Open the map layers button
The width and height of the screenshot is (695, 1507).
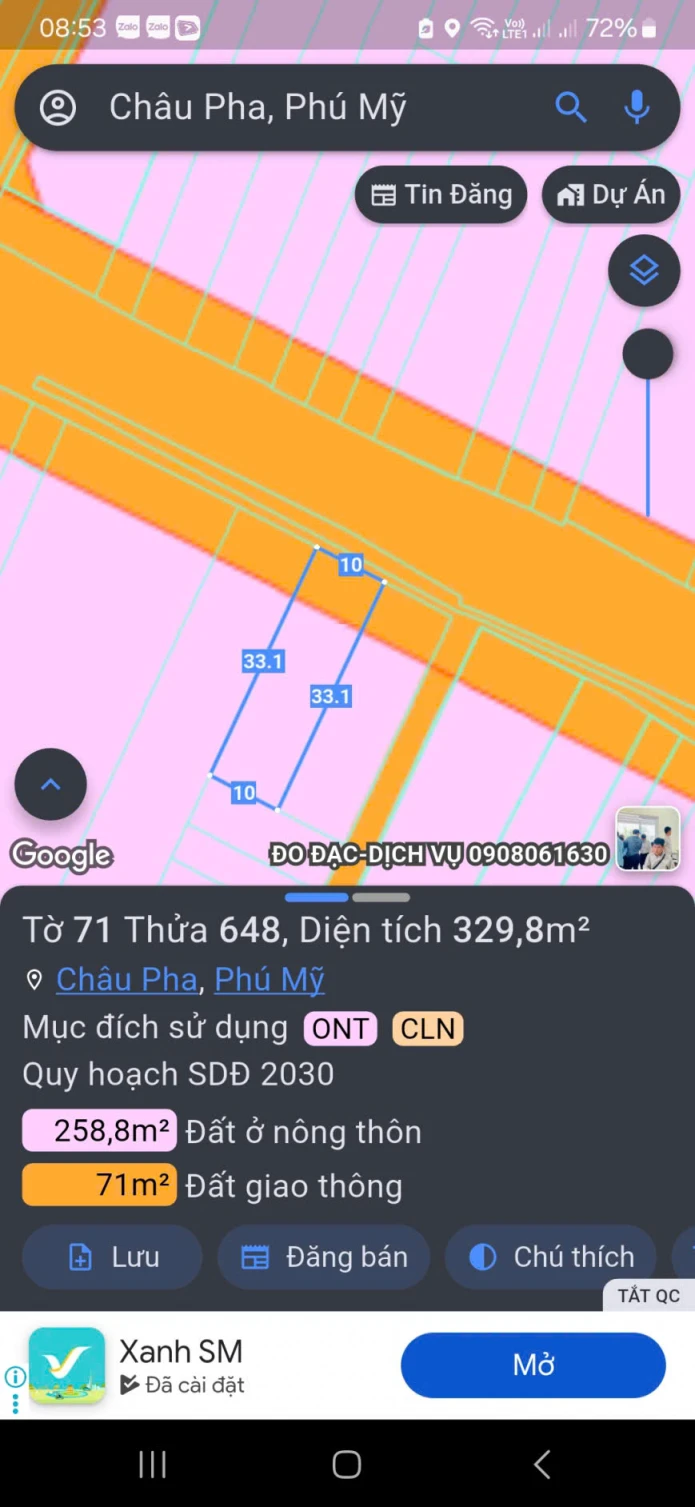(644, 270)
